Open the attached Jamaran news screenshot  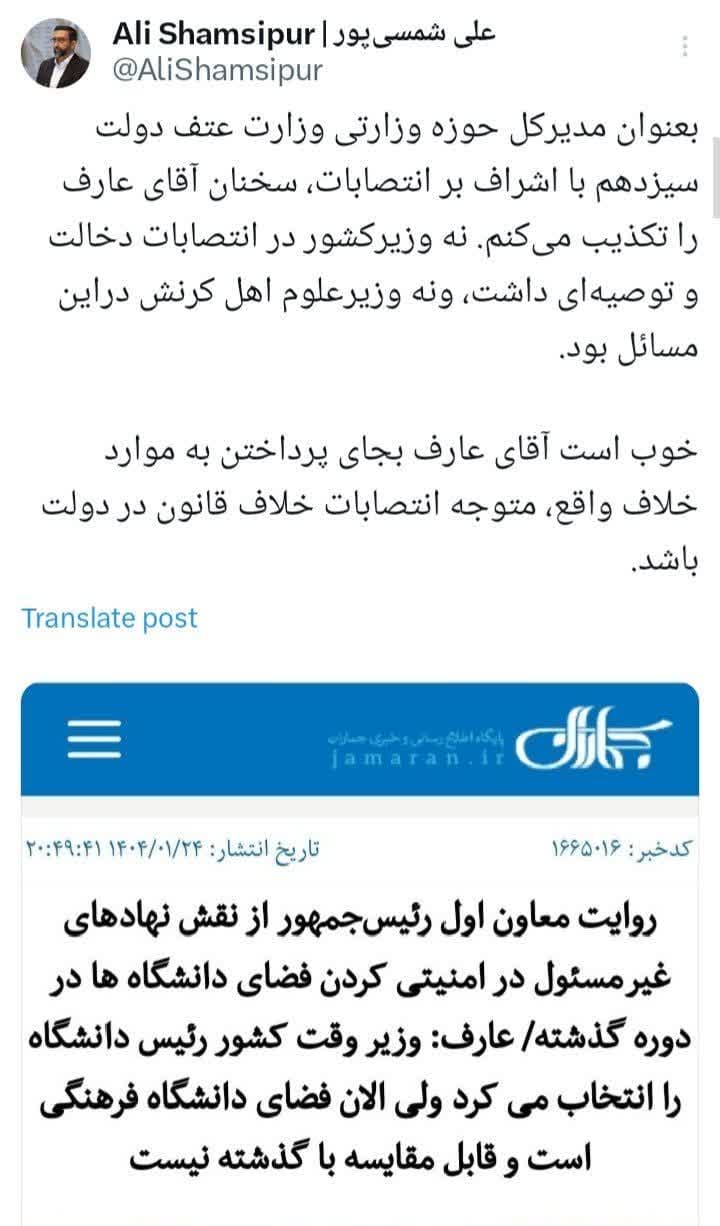pyautogui.click(x=360, y=950)
